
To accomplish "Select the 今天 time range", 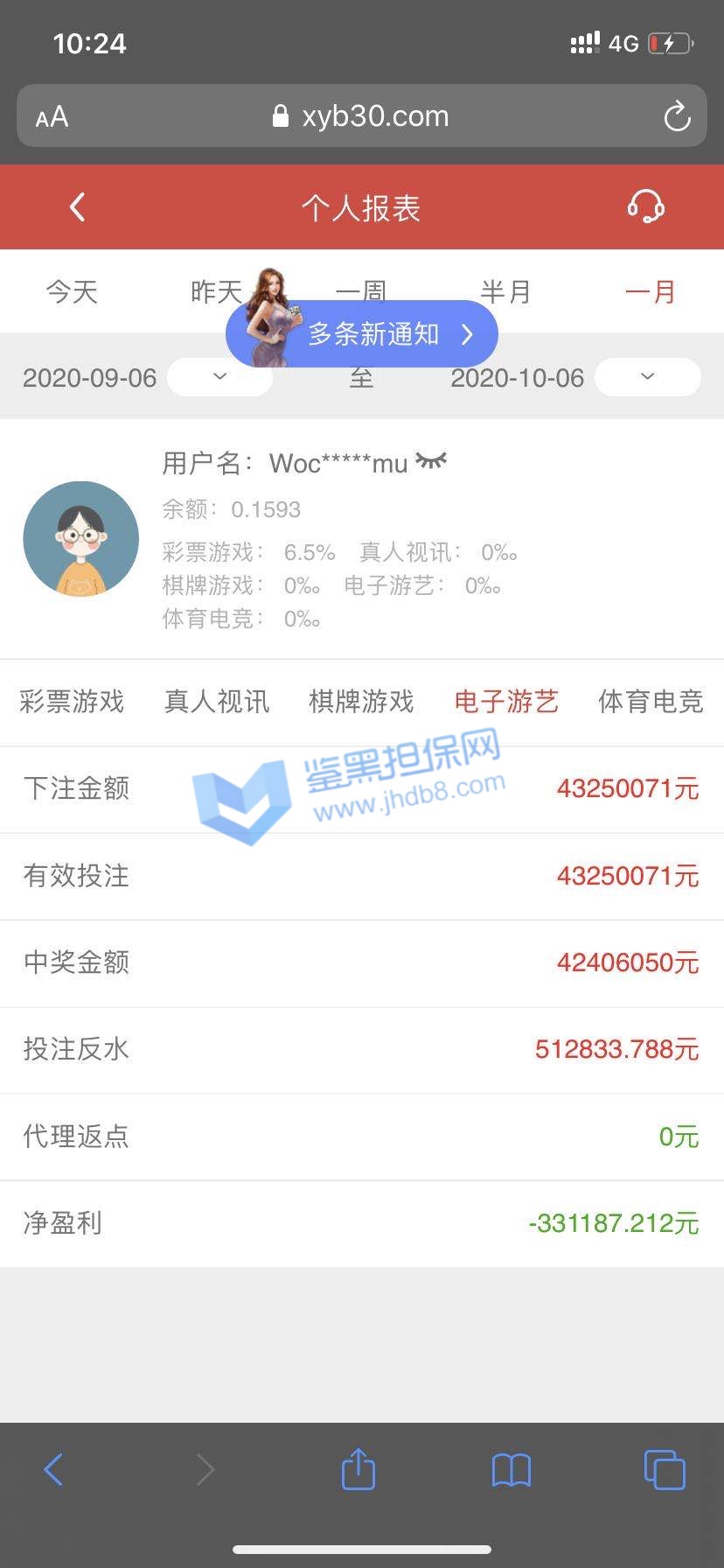I will (72, 292).
